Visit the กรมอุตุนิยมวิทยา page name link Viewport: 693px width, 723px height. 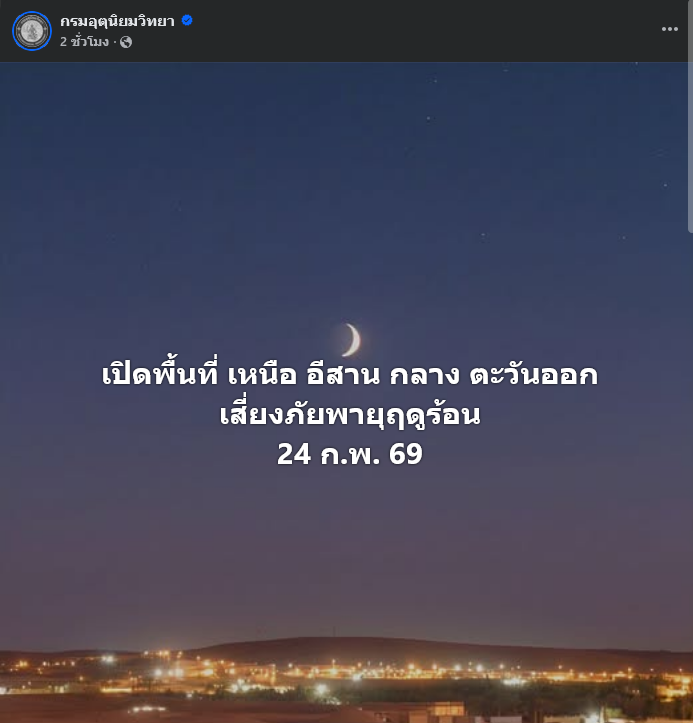point(116,21)
